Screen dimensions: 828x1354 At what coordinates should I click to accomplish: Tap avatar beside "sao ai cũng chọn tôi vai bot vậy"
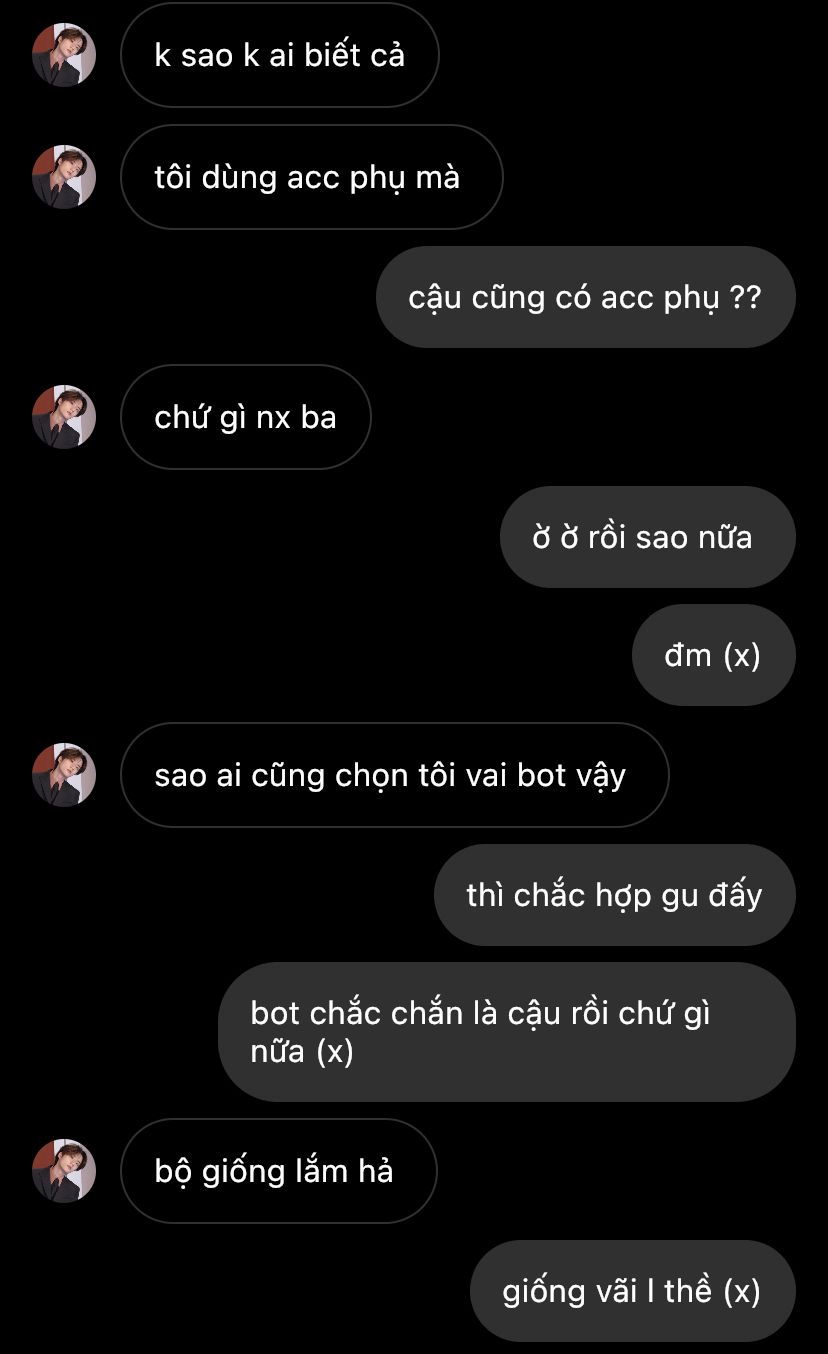[64, 775]
